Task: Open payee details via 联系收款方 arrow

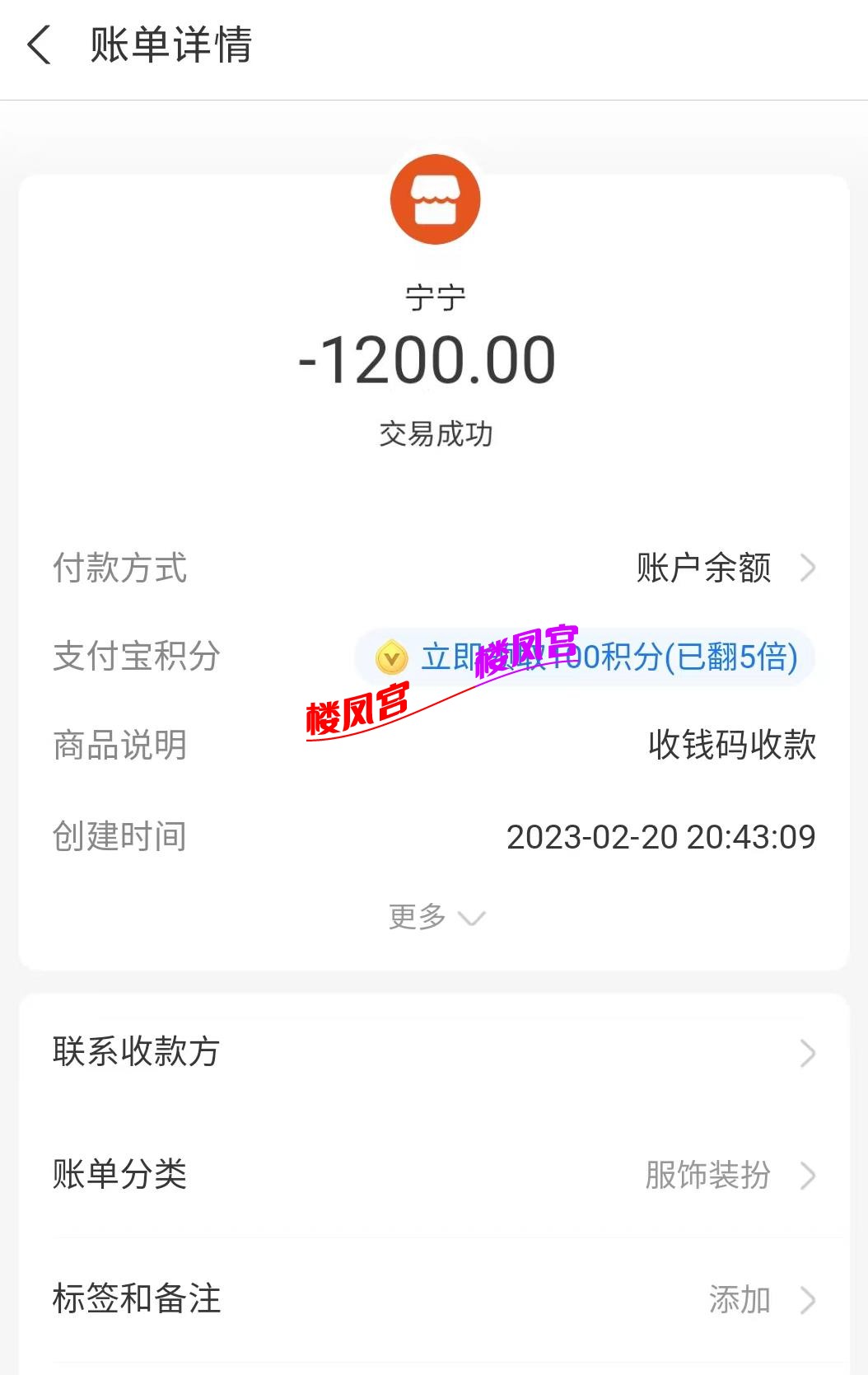Action: pos(810,1051)
